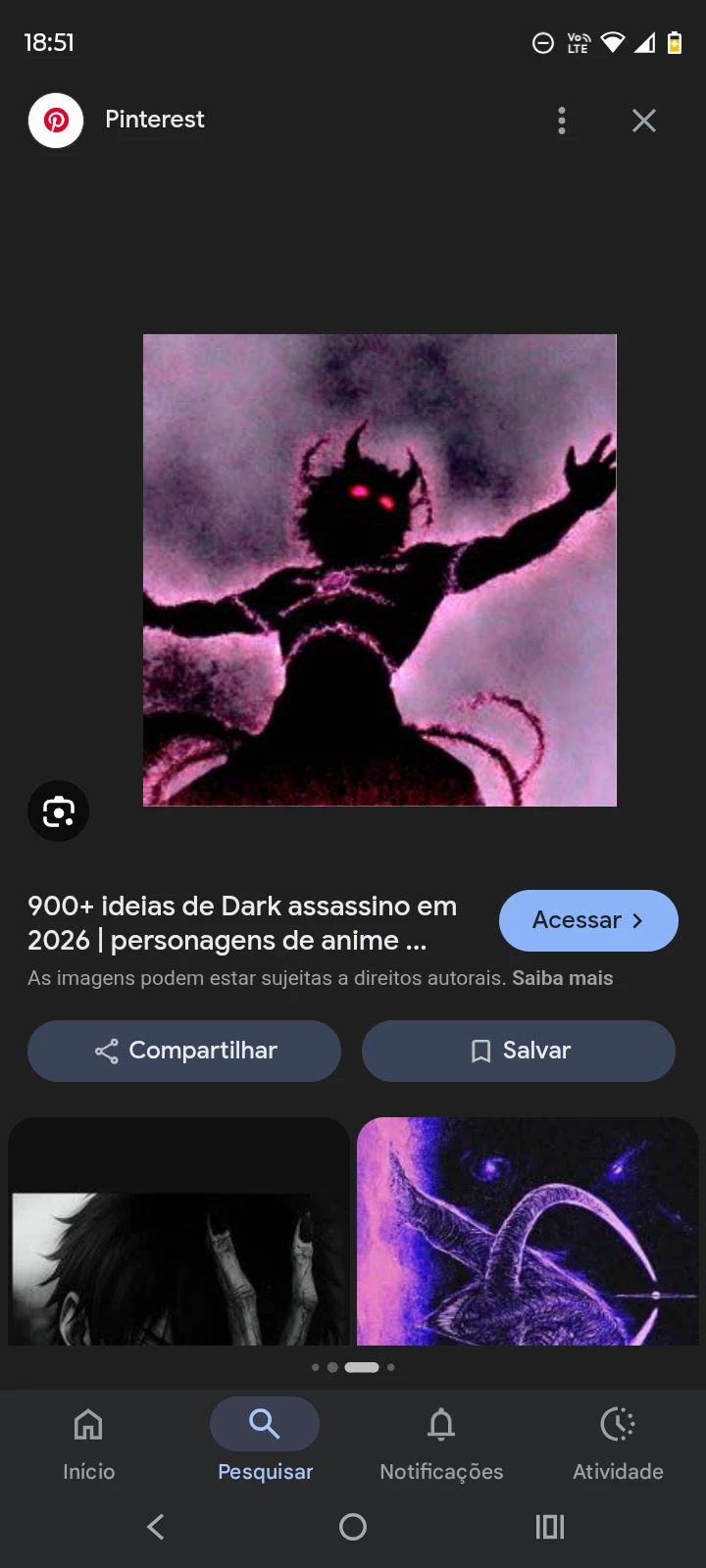Tap the system back button

click(156, 1526)
